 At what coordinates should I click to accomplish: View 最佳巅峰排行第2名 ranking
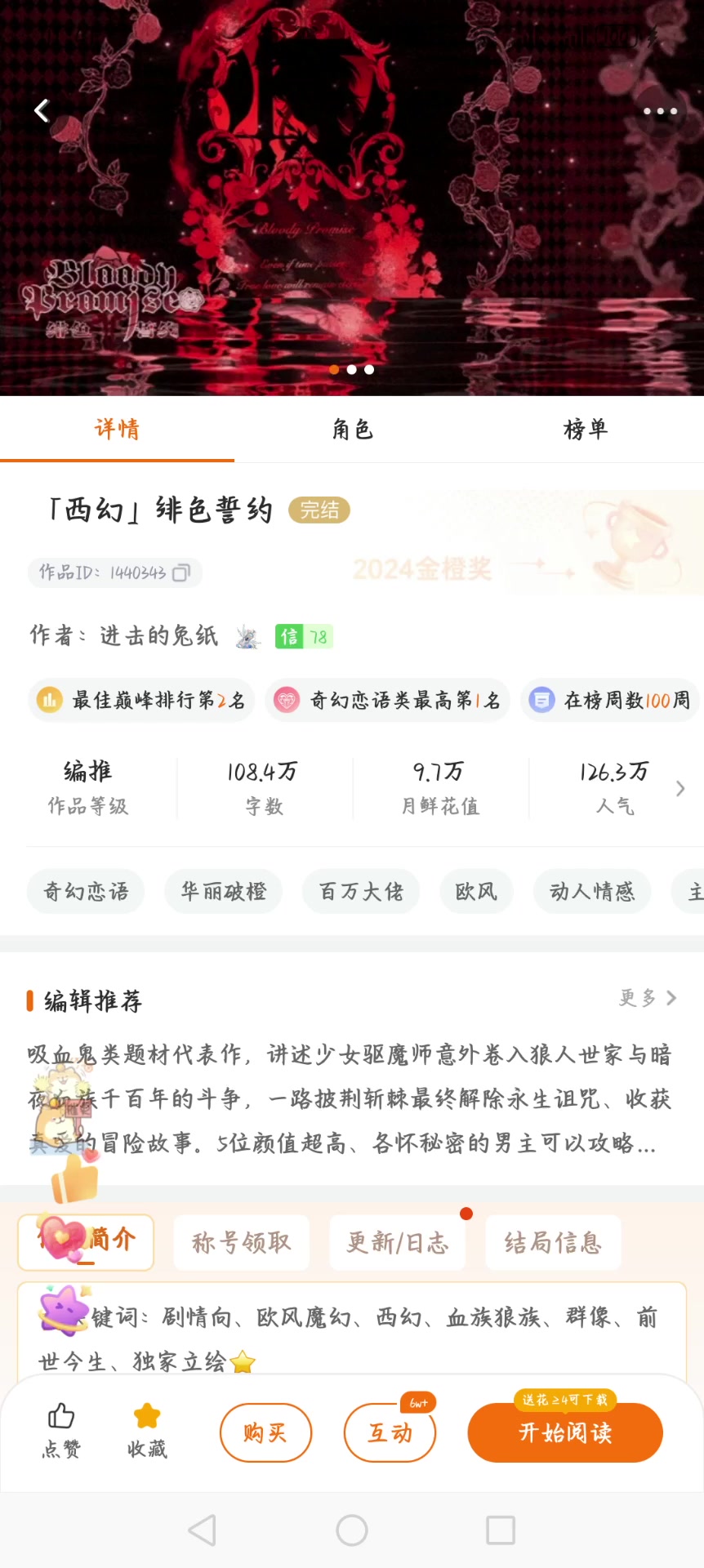(x=142, y=701)
